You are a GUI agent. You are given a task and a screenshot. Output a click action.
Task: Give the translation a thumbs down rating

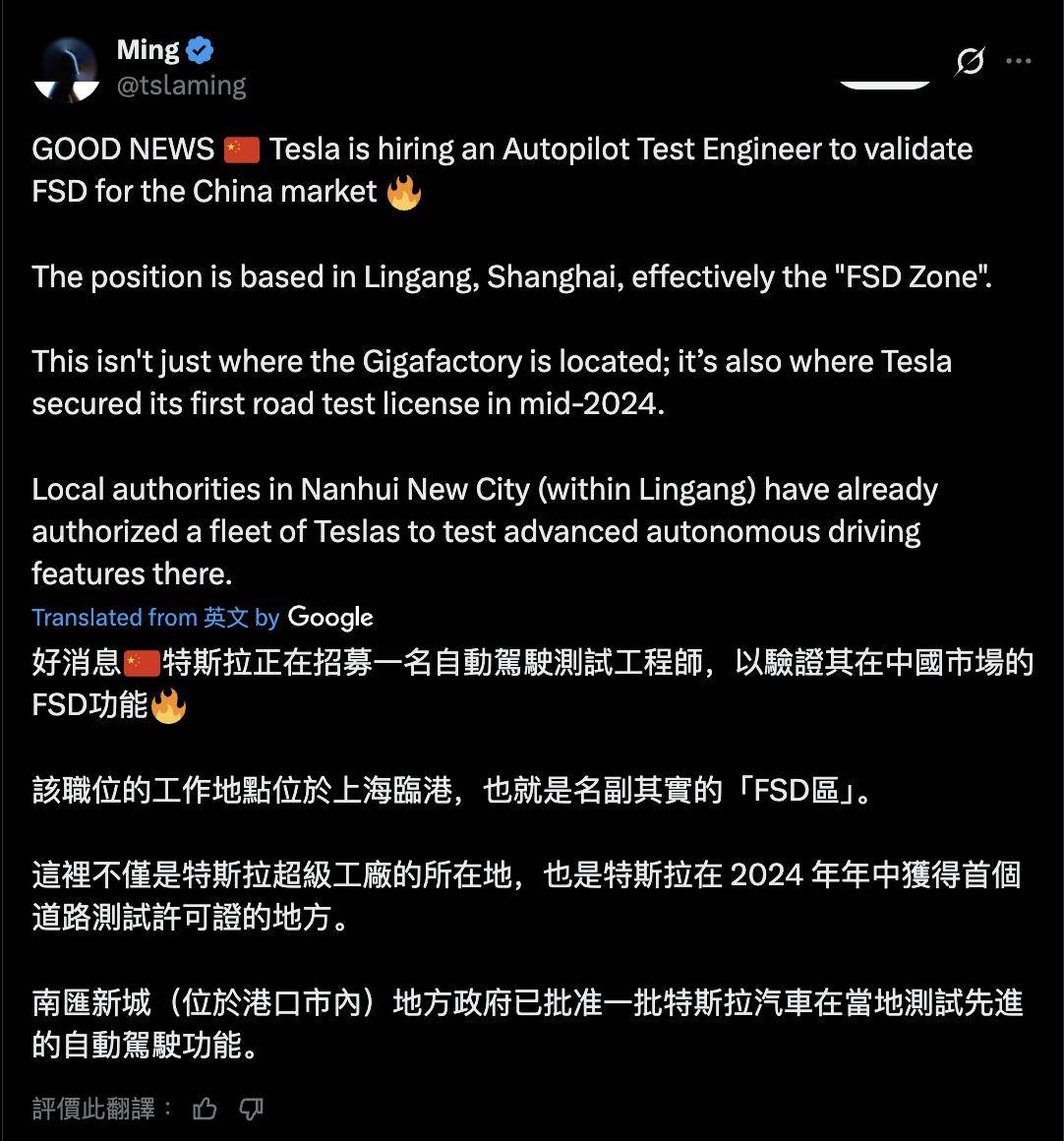[251, 1107]
